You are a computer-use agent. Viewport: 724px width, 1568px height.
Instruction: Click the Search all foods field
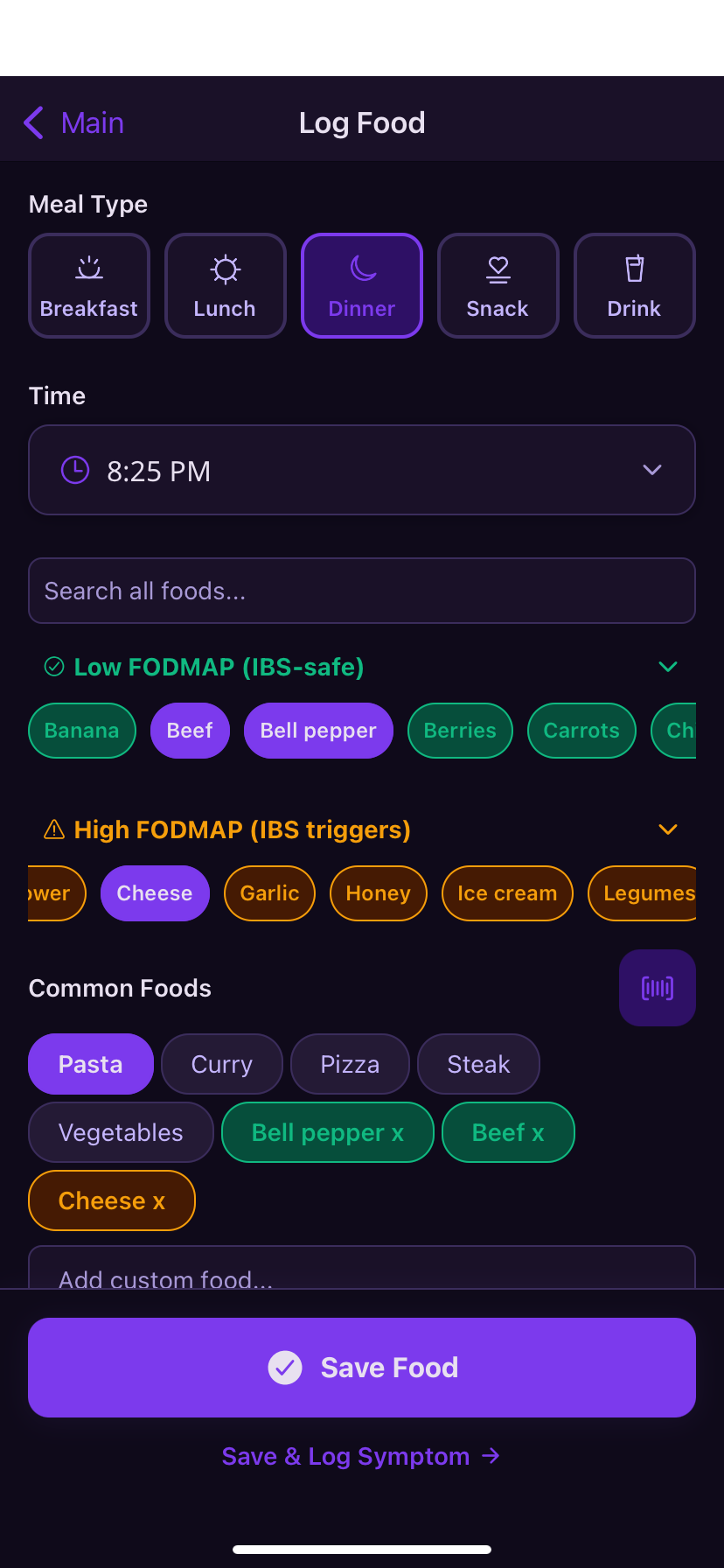[x=361, y=591]
